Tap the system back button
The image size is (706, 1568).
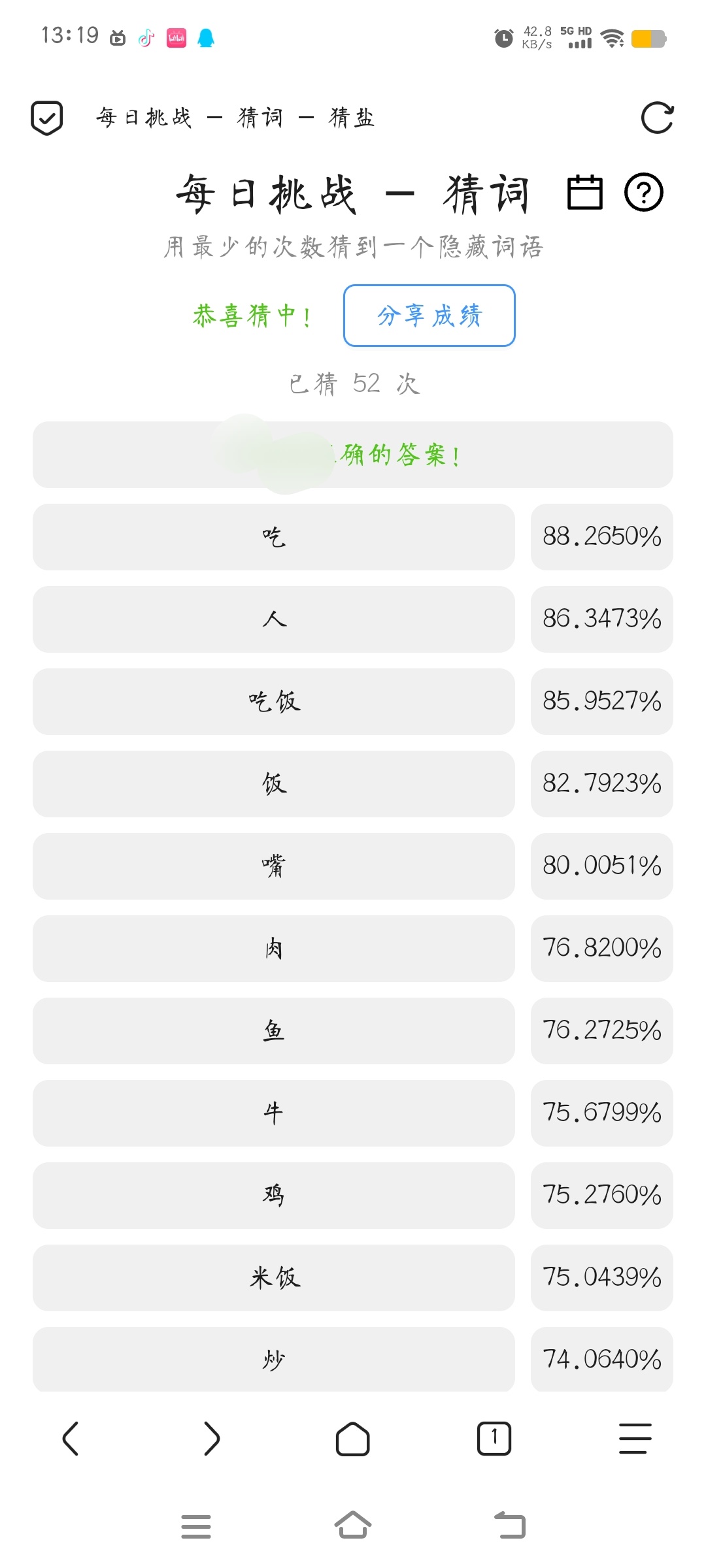click(510, 1526)
